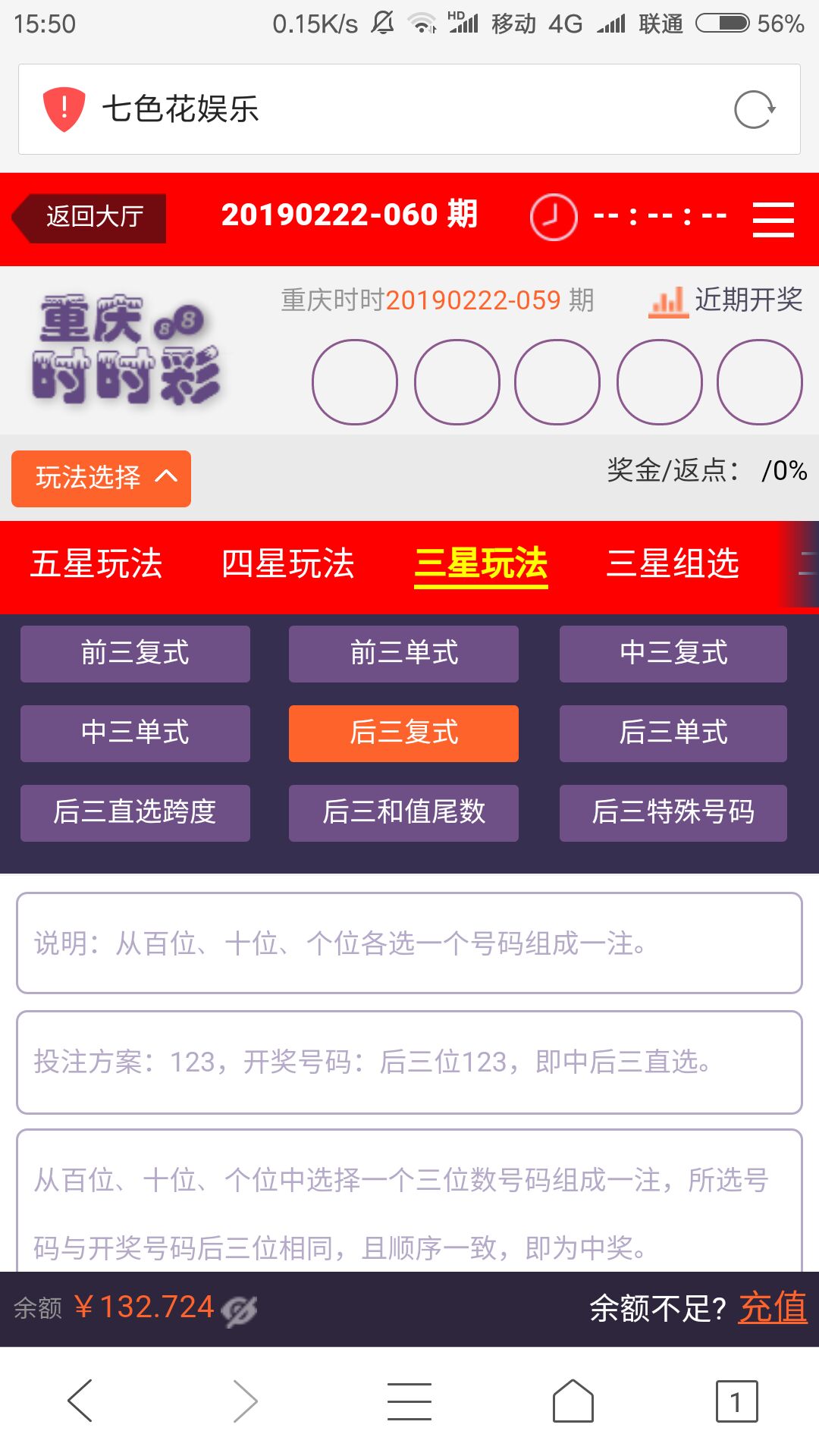Screen dimensions: 819x1456
Task: Collapse the 玩法选择 dropdown
Action: point(101,479)
